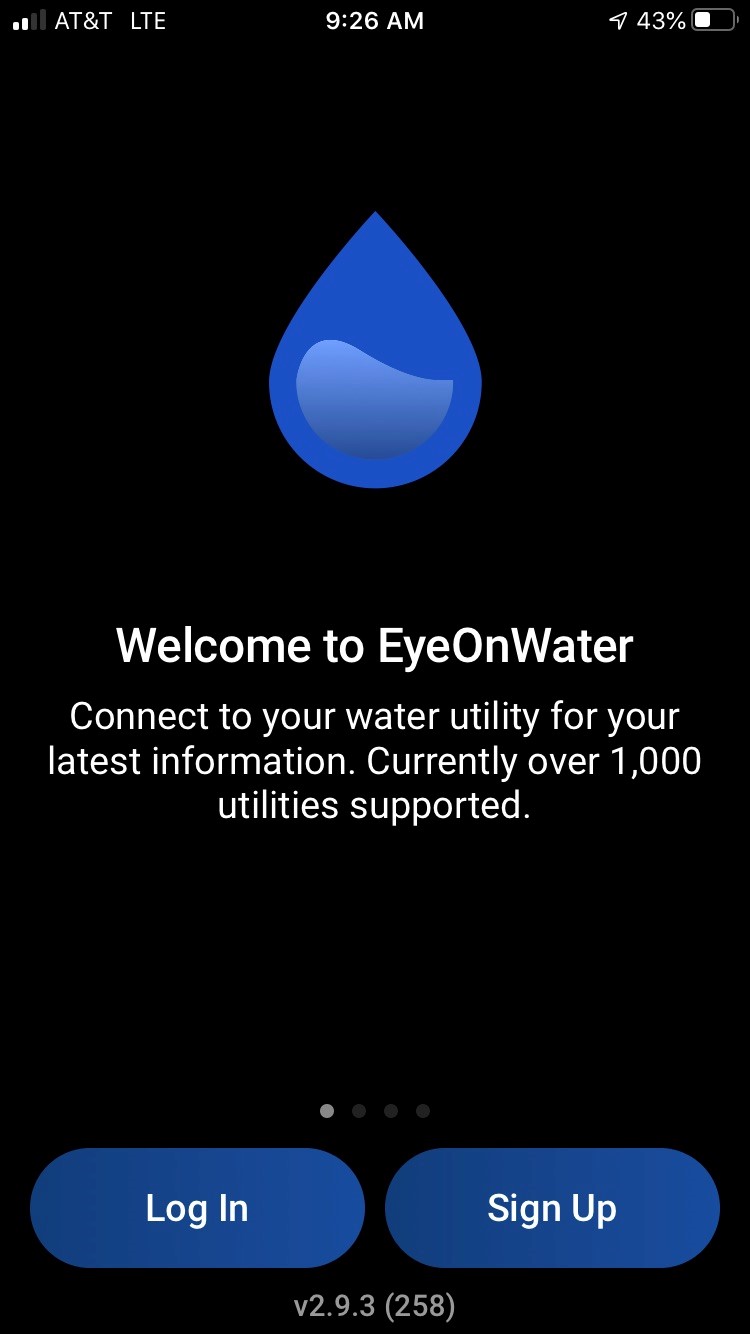Tap the location services arrow in status bar
This screenshot has width=750, height=1334.
(x=617, y=20)
